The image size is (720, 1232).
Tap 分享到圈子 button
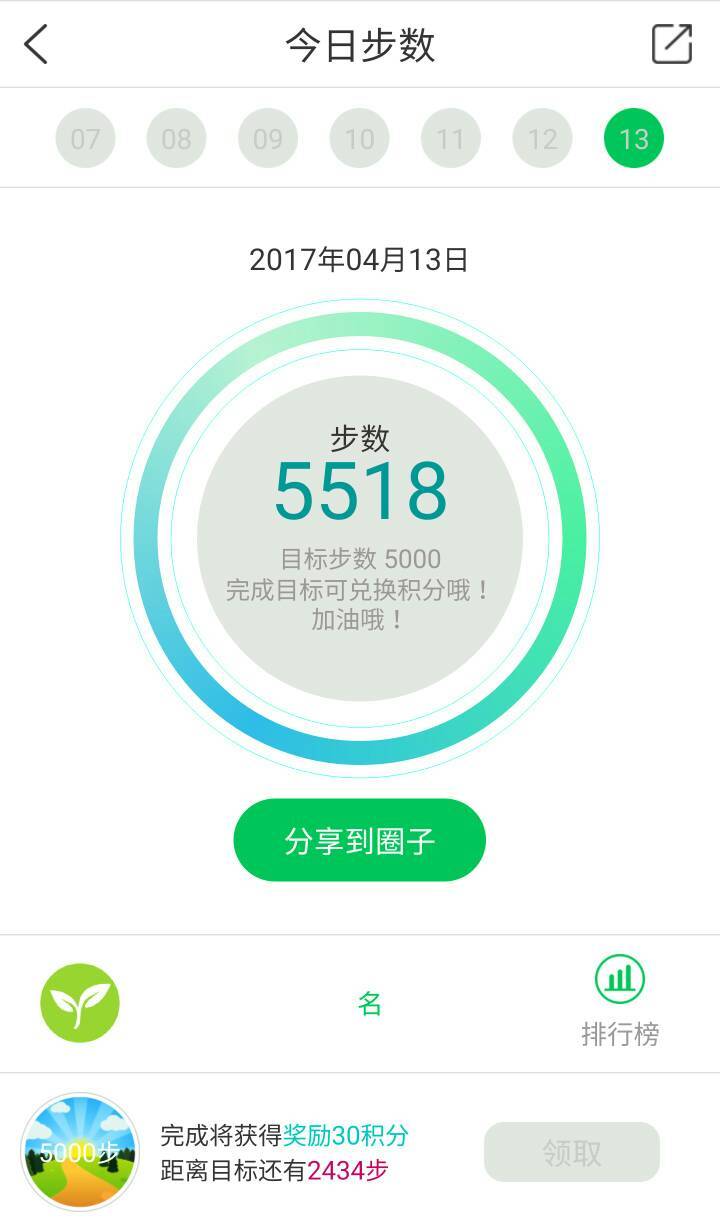(359, 840)
